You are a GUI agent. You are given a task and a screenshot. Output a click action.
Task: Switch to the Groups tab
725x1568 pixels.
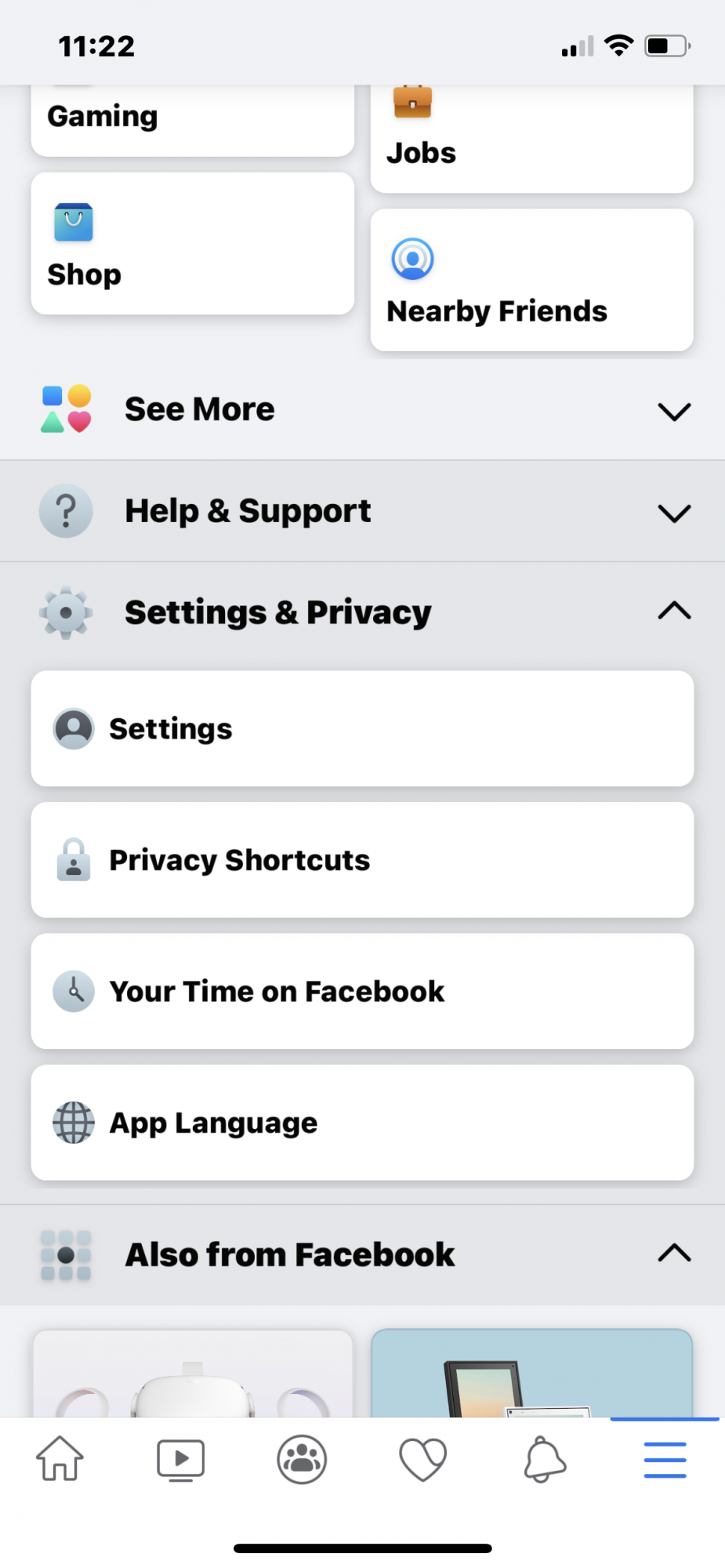(x=302, y=1459)
